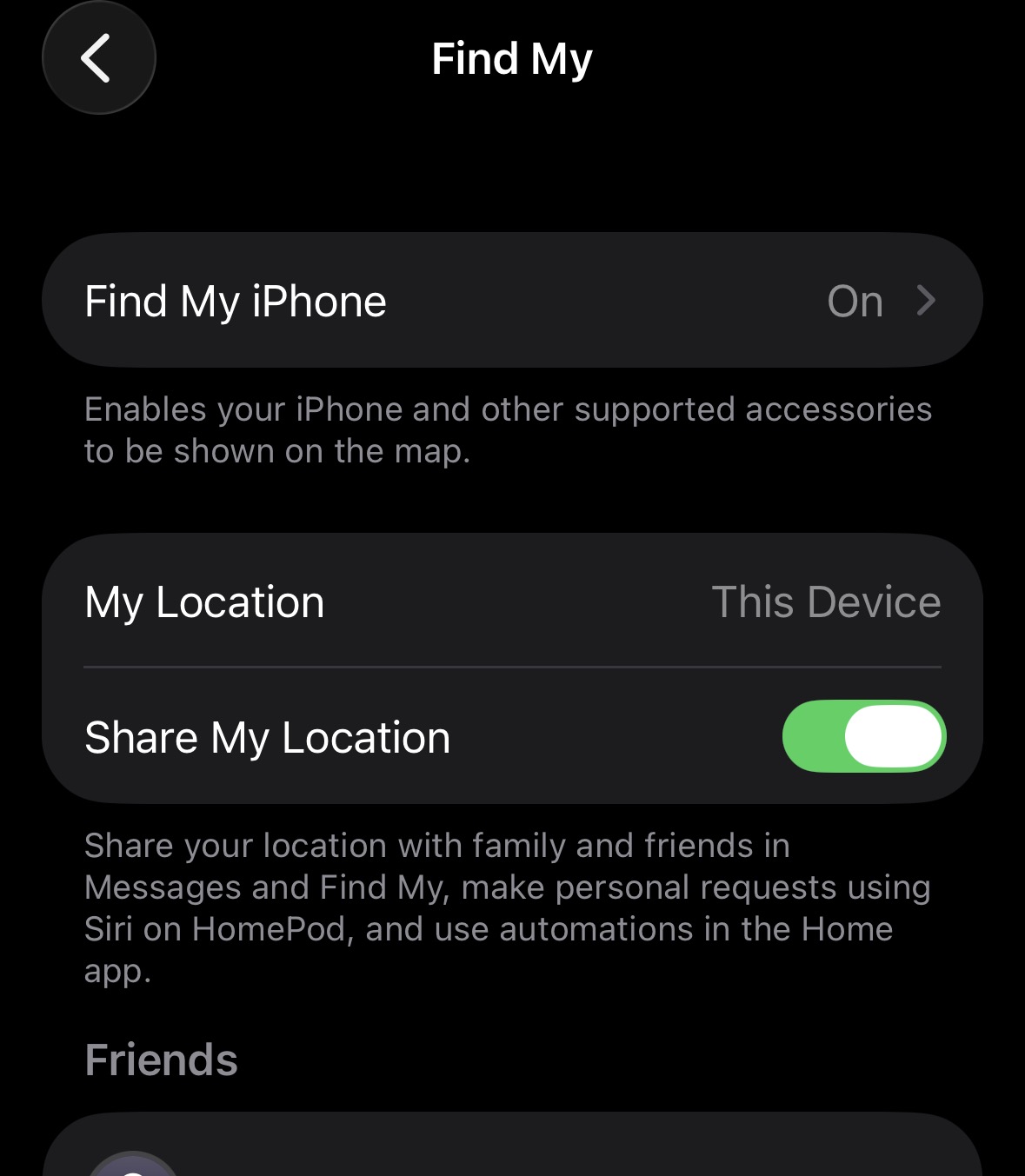The image size is (1025, 1176).
Task: Tap the disclosure chevron next to On
Action: [x=928, y=300]
